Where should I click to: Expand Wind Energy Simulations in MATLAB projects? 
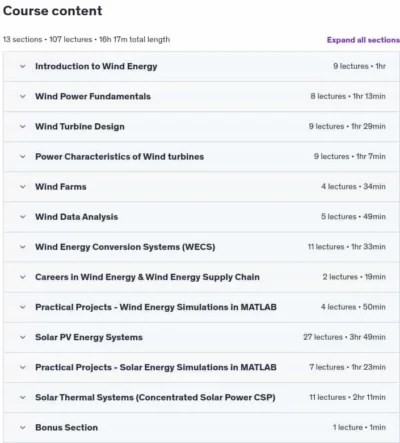pyautogui.click(x=202, y=307)
